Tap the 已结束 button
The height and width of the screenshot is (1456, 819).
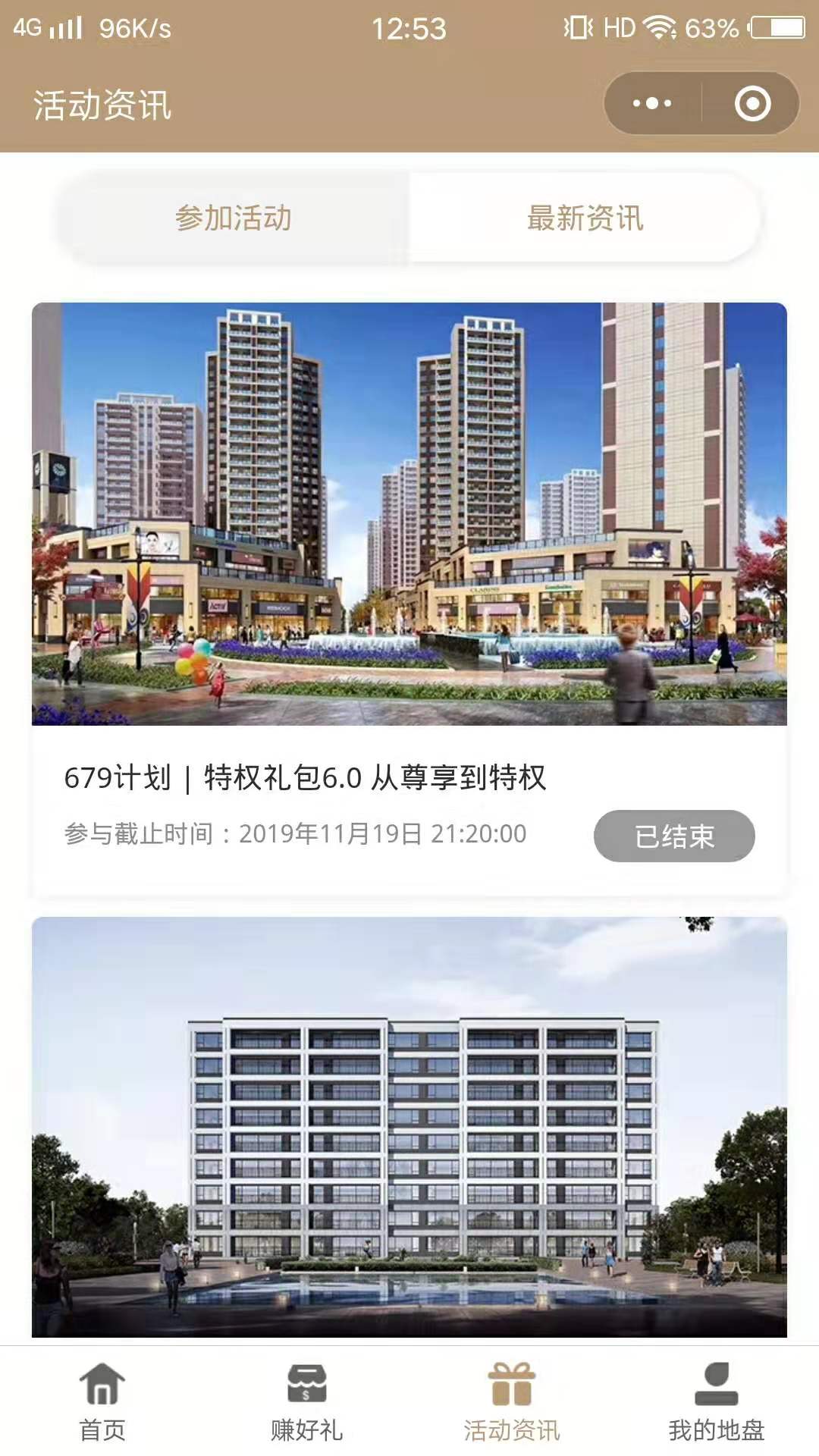tap(674, 836)
